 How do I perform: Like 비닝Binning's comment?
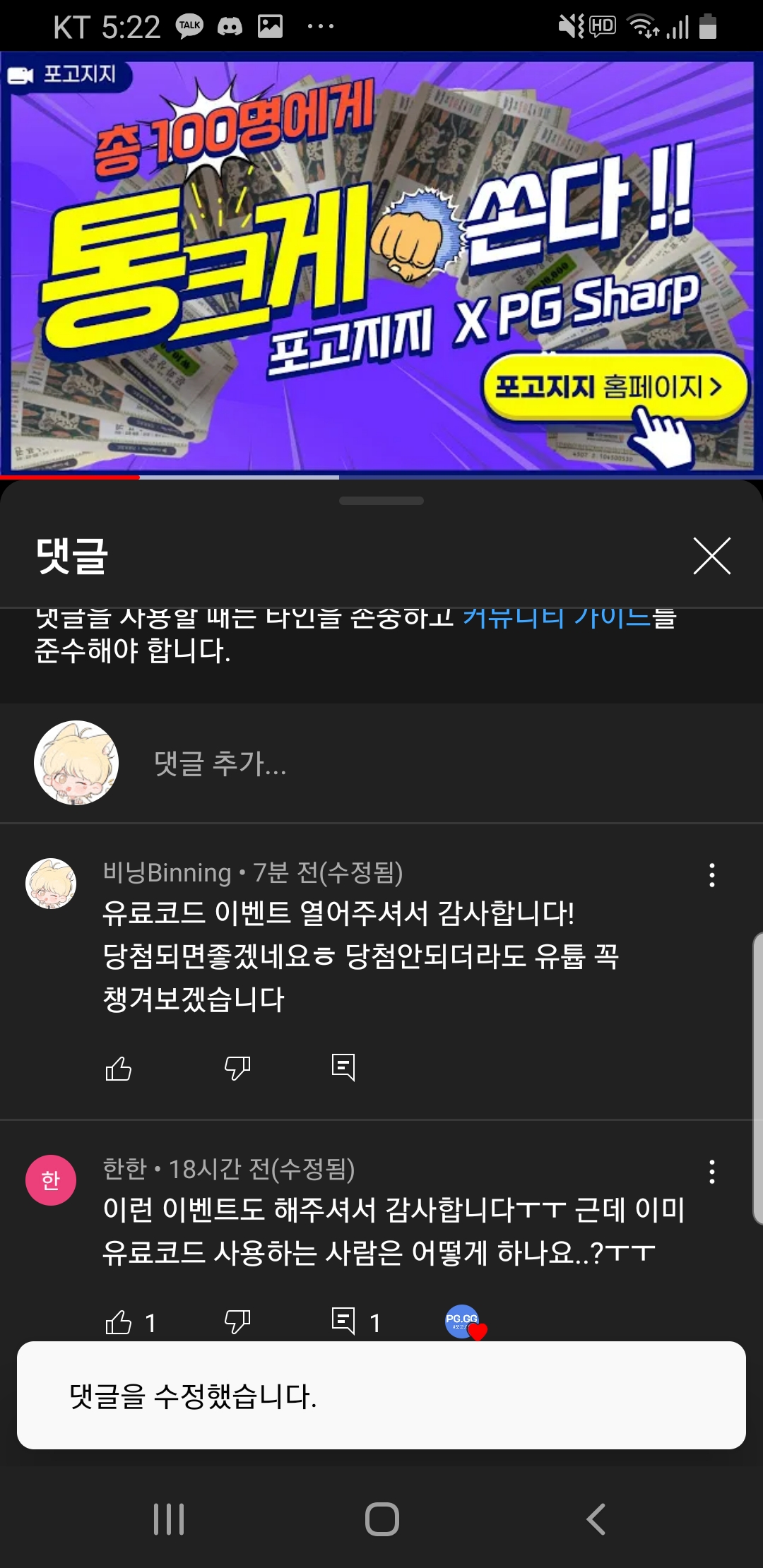[119, 1068]
